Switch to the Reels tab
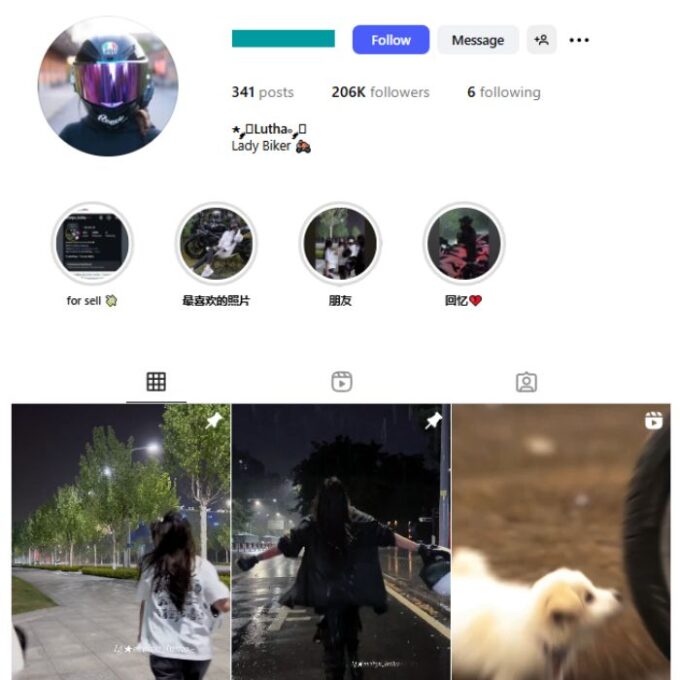The height and width of the screenshot is (680, 680). 342,382
